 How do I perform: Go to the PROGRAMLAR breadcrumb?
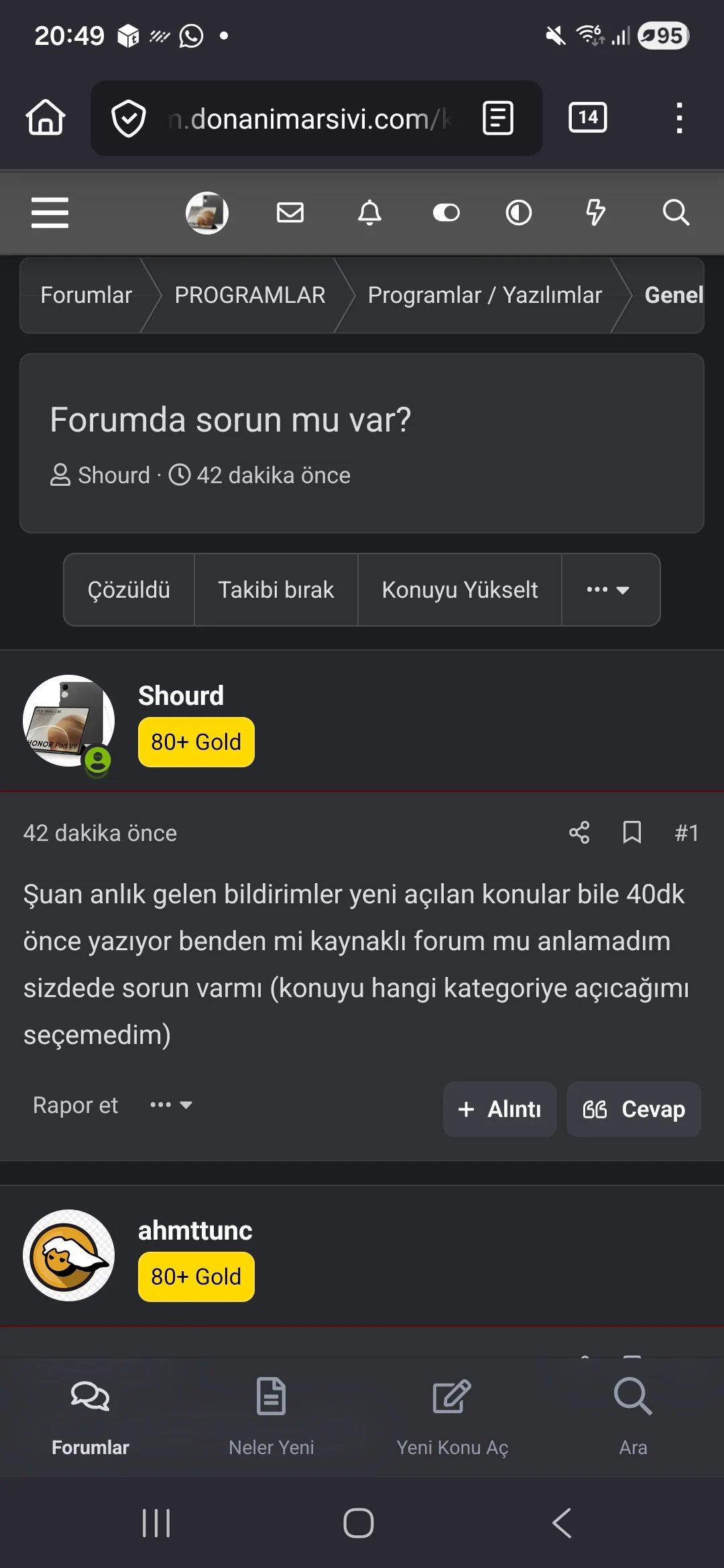(249, 295)
